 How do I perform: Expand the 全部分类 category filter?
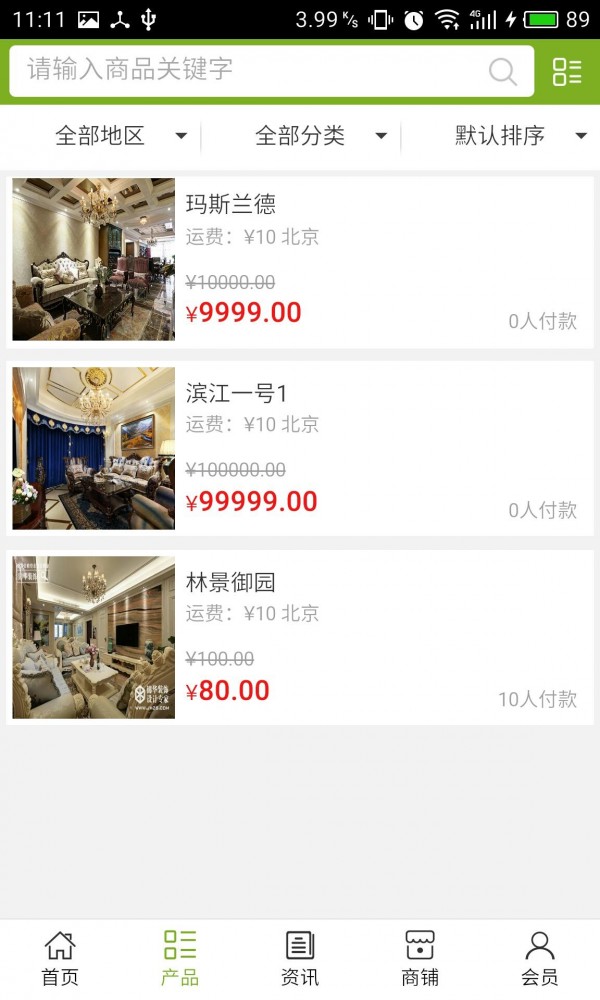320,136
